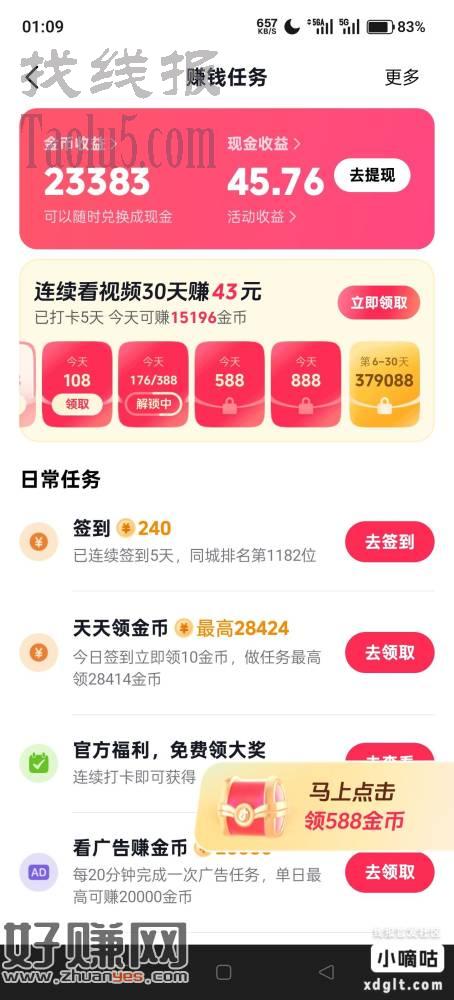The image size is (454, 1000).
Task: Tap the 去提现 withdraw button
Action: pos(372,175)
